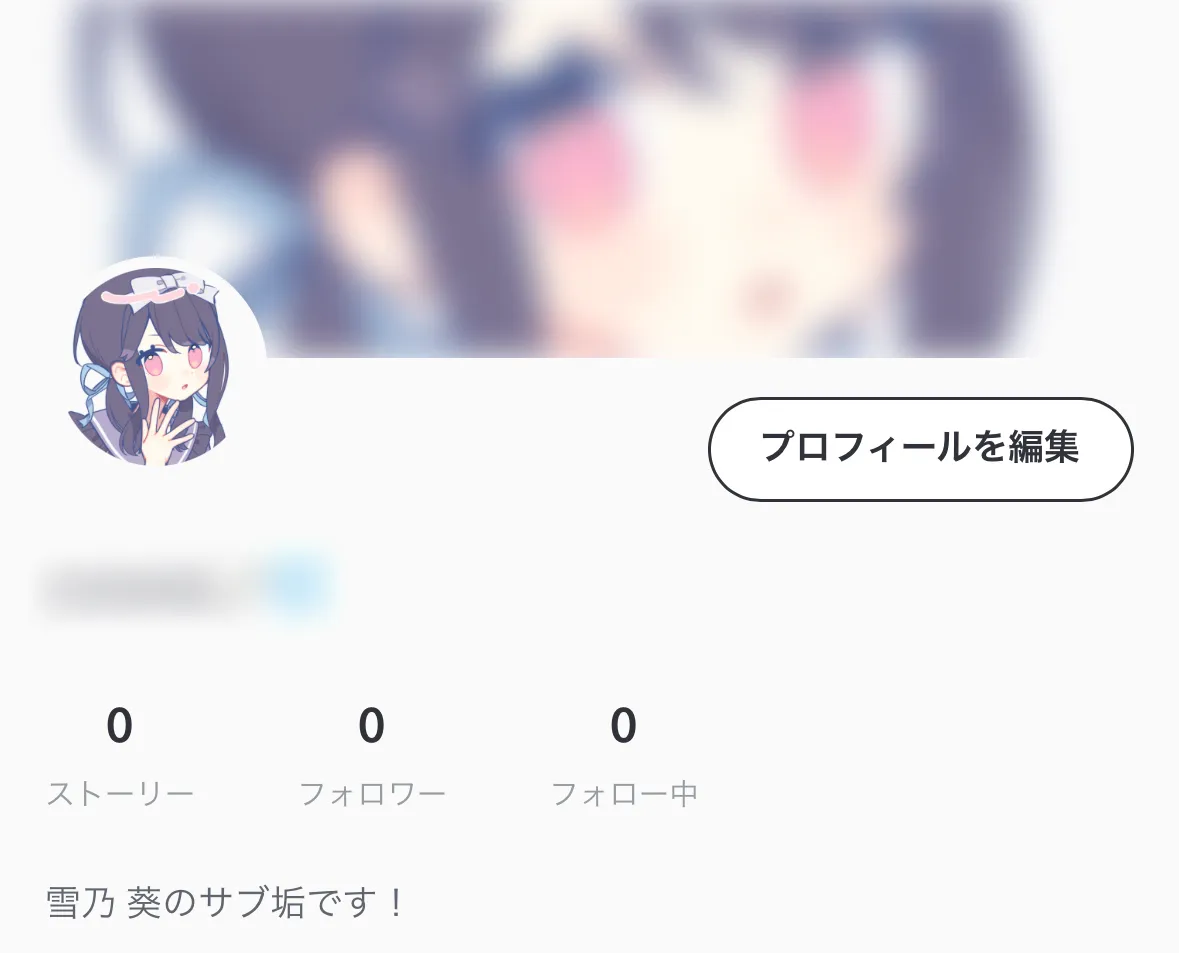Tap the プロフィールを編集 button
The image size is (1179, 953).
tap(920, 449)
